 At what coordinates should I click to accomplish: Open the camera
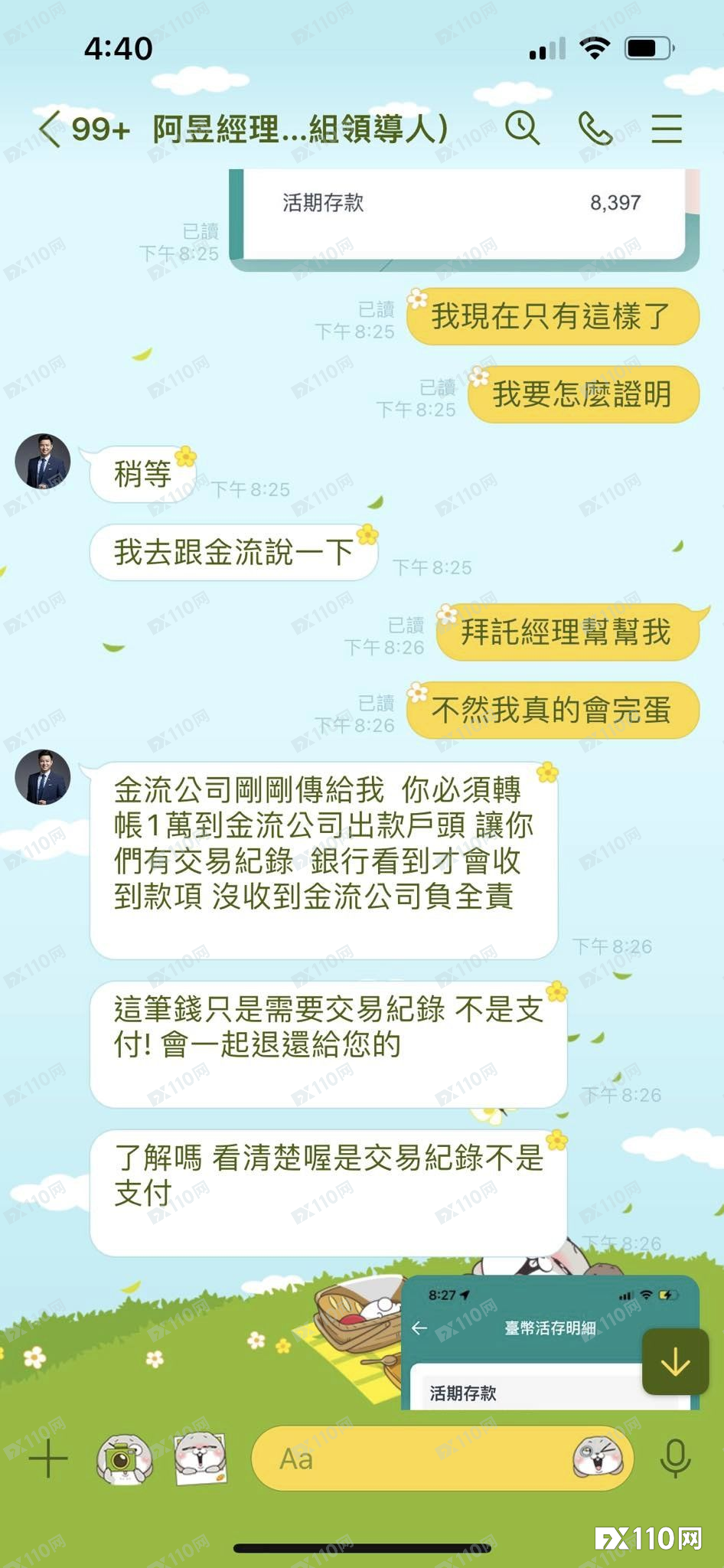click(122, 1458)
